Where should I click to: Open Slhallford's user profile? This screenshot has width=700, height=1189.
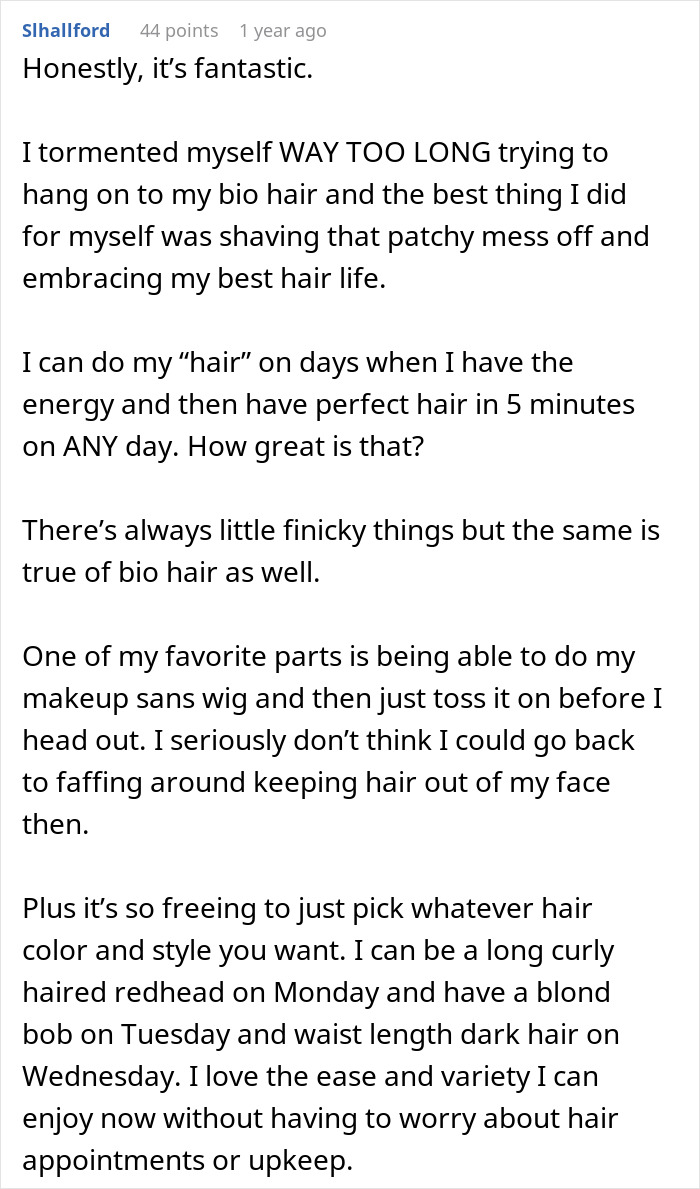click(x=66, y=31)
